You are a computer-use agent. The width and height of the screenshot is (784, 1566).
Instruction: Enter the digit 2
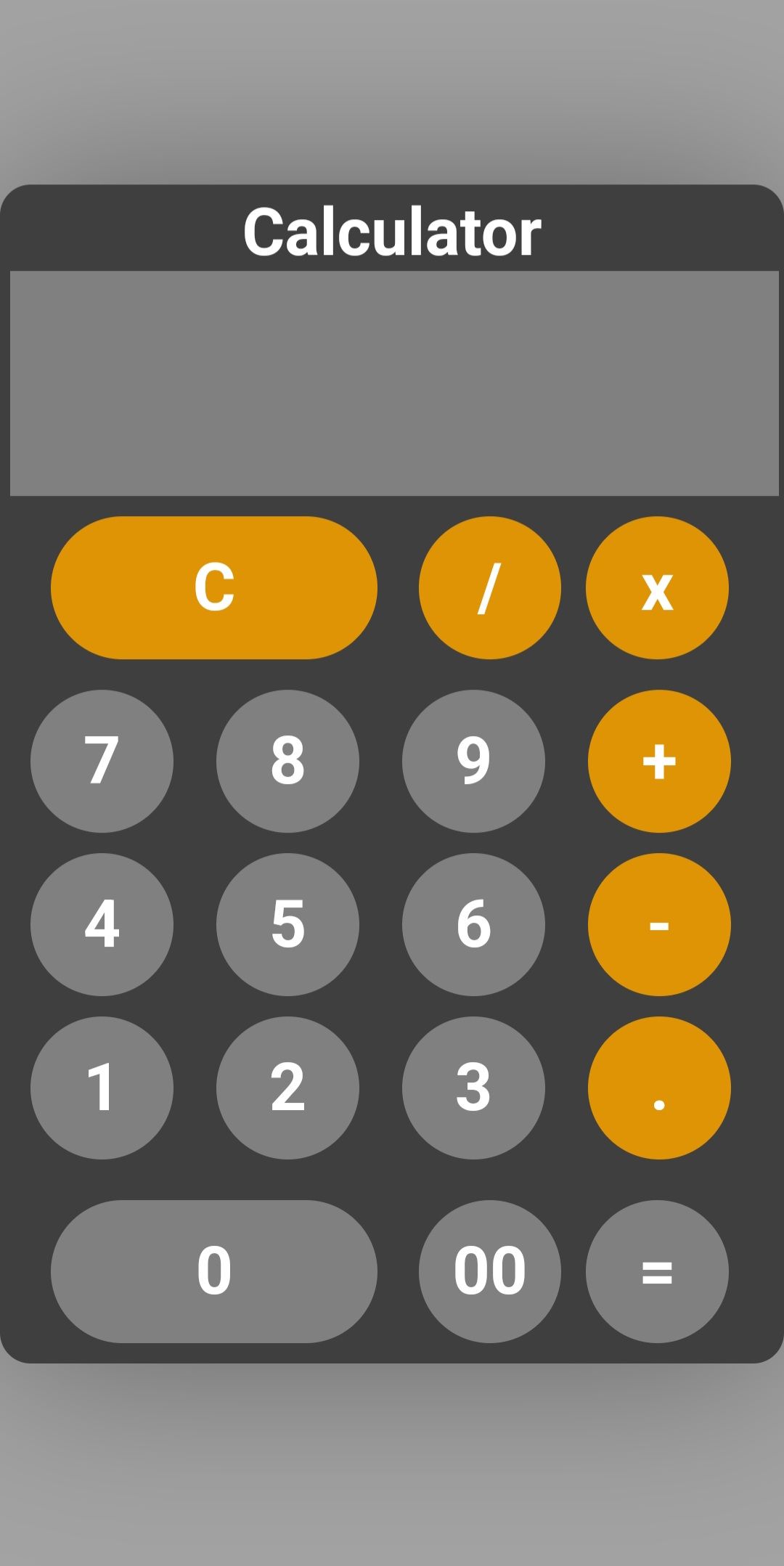287,1088
